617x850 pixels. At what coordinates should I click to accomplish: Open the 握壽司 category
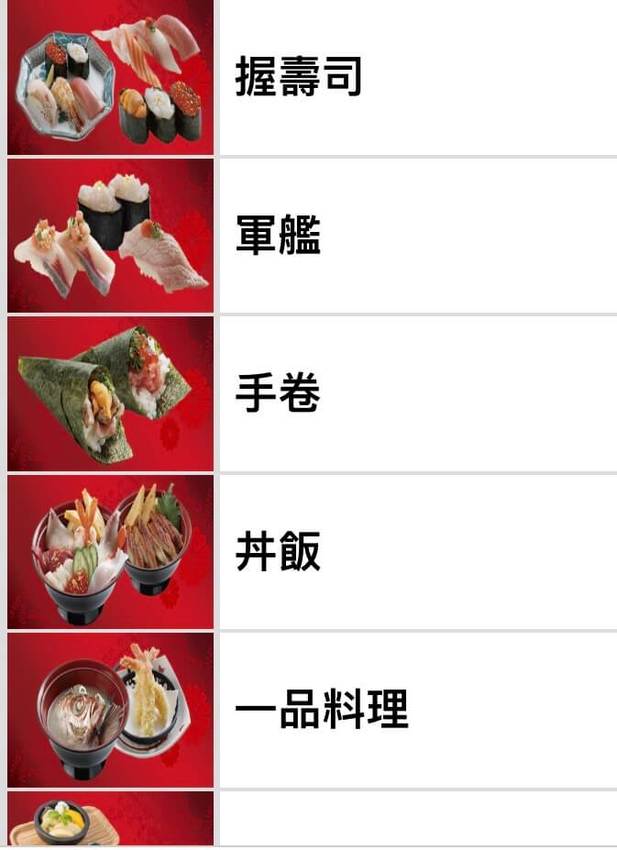tap(298, 77)
